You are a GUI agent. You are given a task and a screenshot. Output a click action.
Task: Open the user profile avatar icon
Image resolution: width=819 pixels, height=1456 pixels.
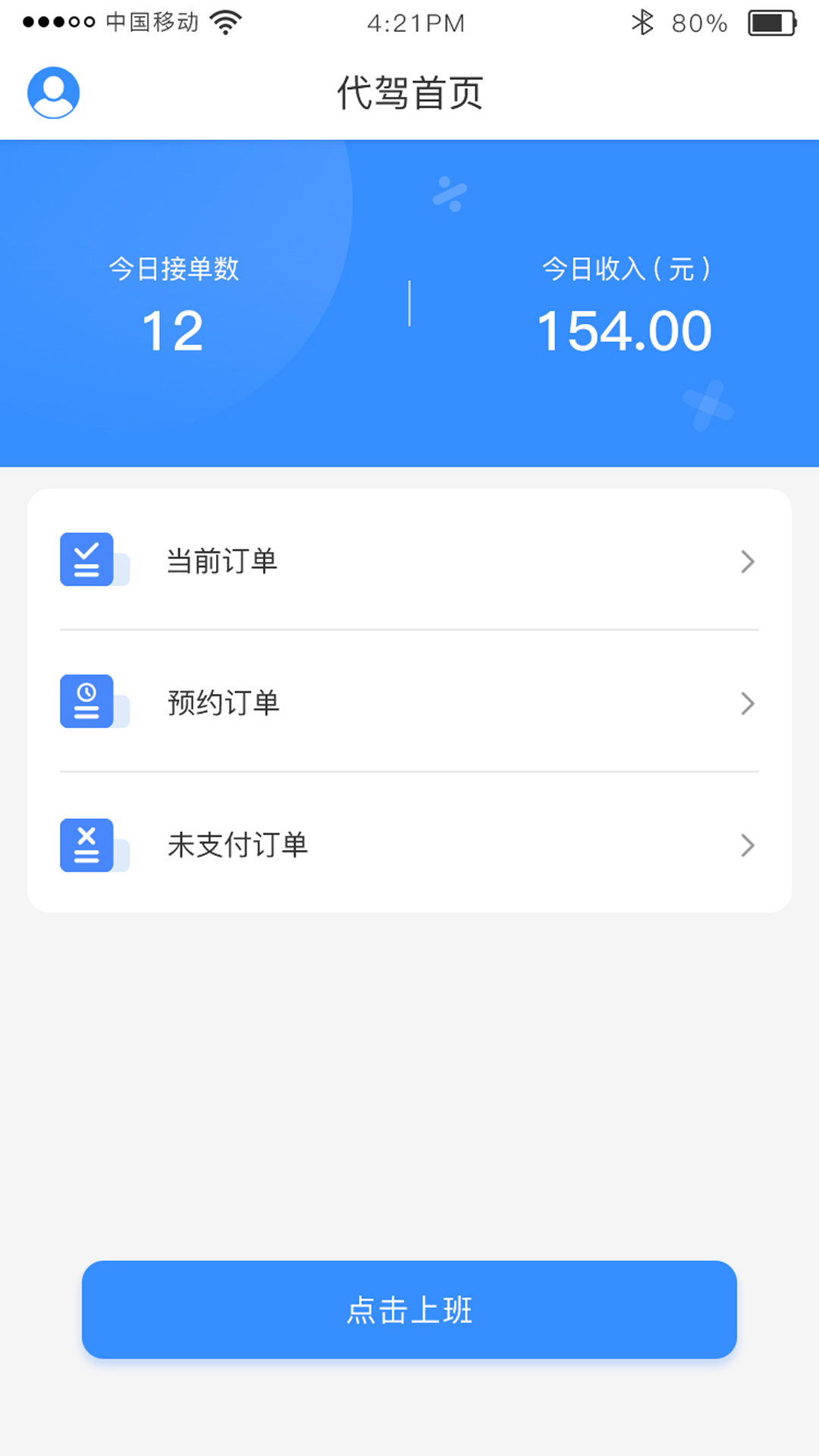(x=53, y=93)
